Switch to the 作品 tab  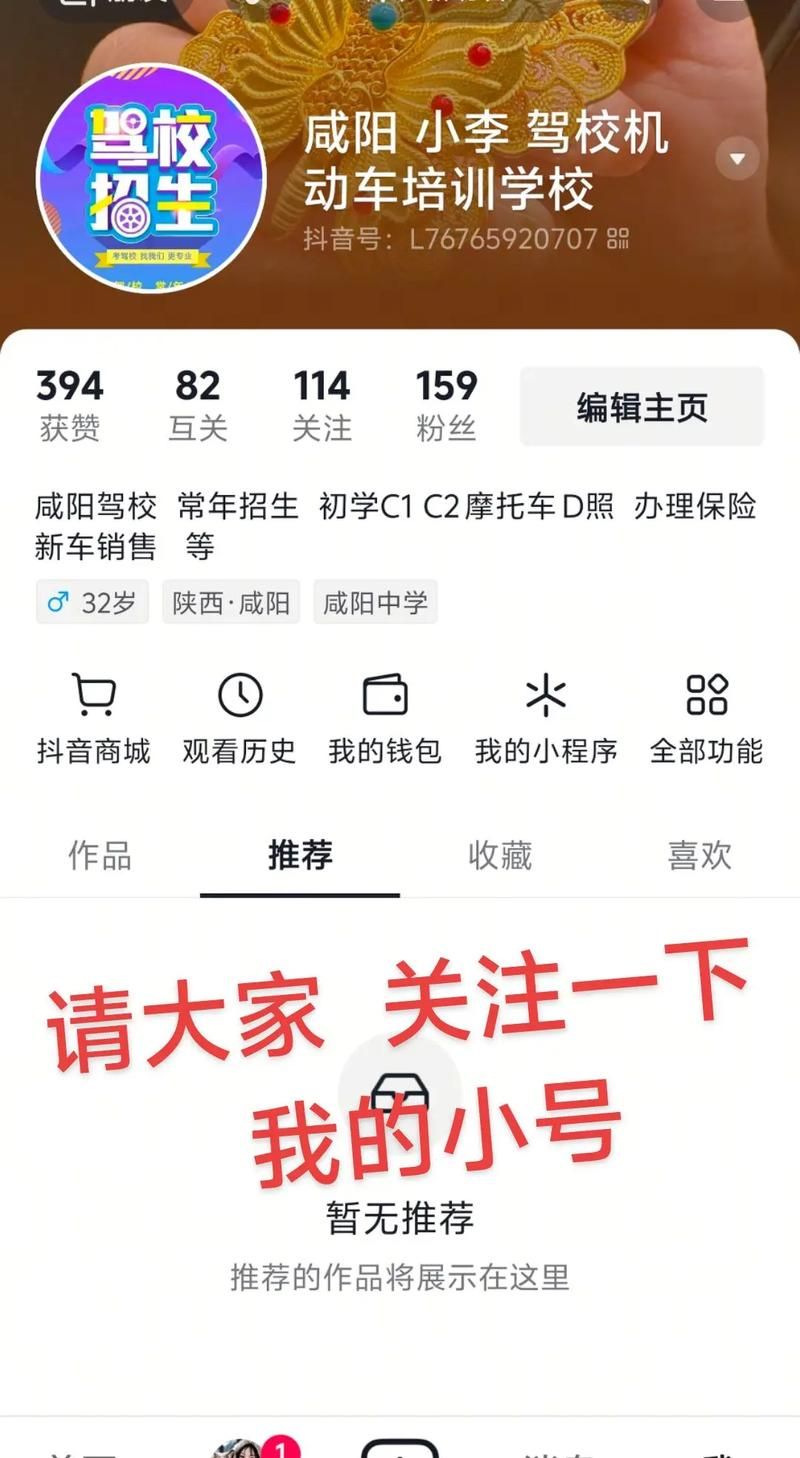click(x=100, y=855)
